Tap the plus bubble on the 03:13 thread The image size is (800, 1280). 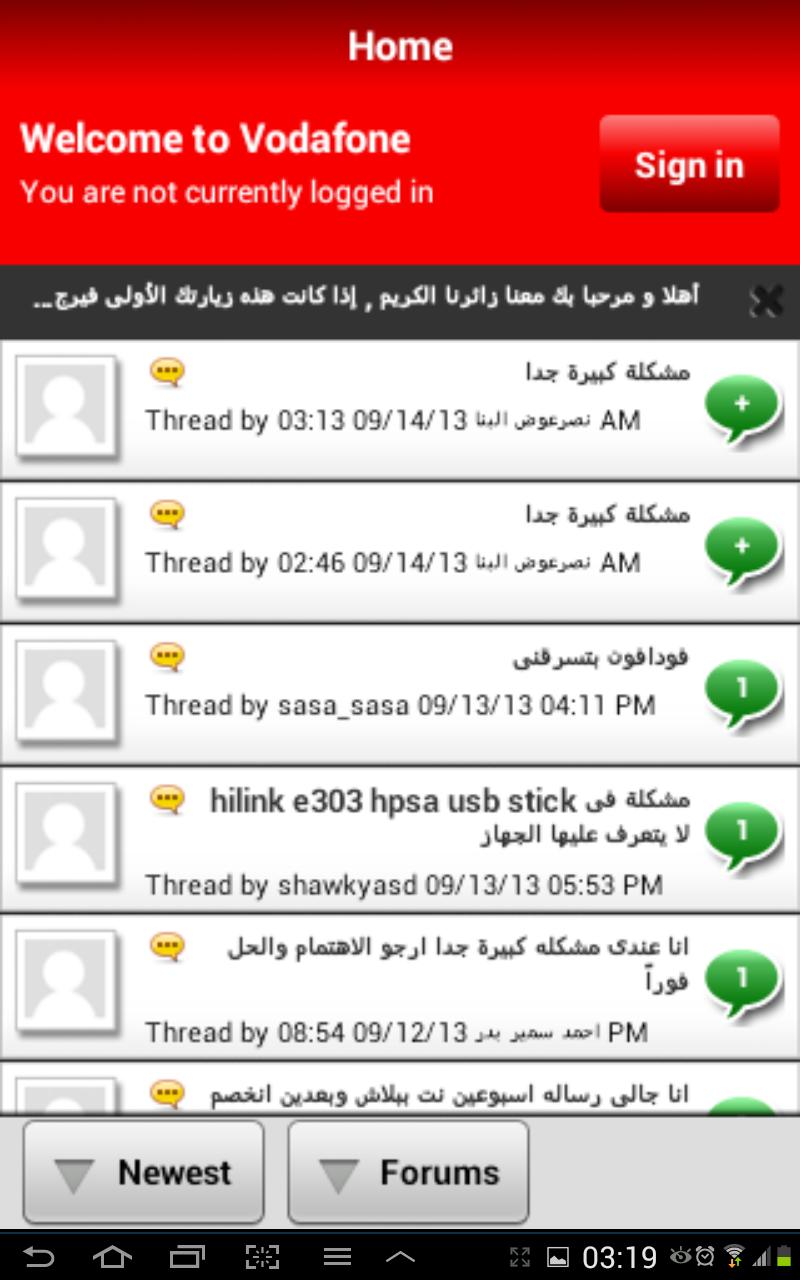742,408
